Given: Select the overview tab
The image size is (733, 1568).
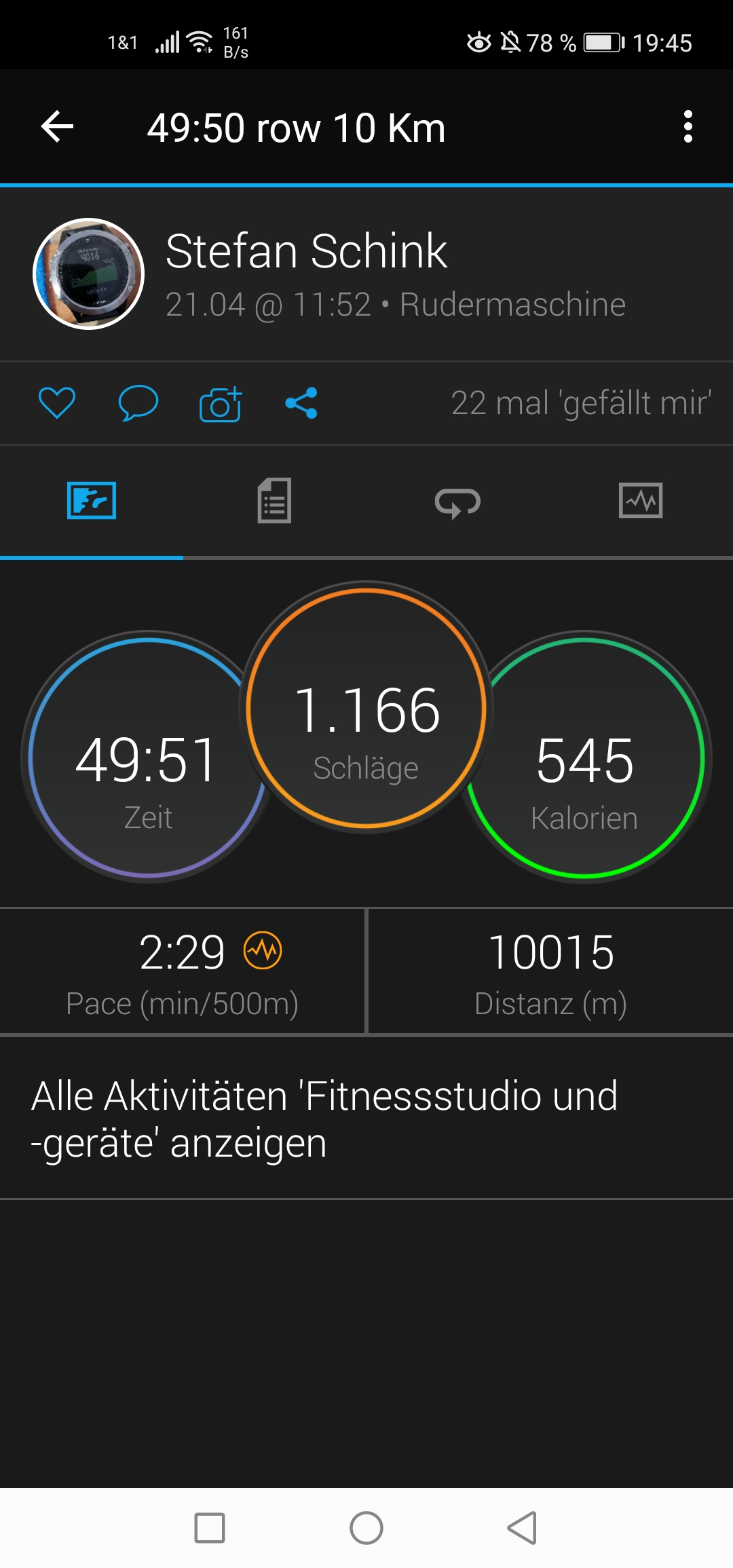Looking at the screenshot, I should point(92,501).
